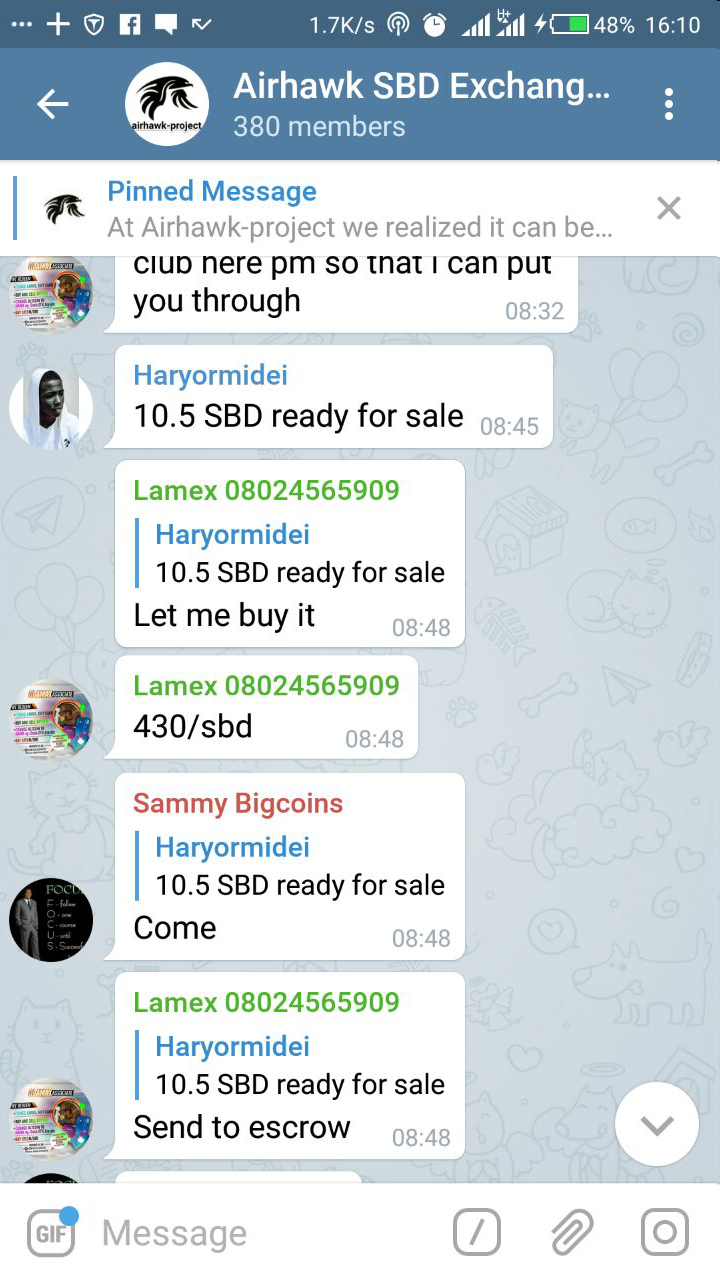Jump to quoted message in Sammy's 'Come' reply
This screenshot has height=1280, width=720.
(x=300, y=866)
